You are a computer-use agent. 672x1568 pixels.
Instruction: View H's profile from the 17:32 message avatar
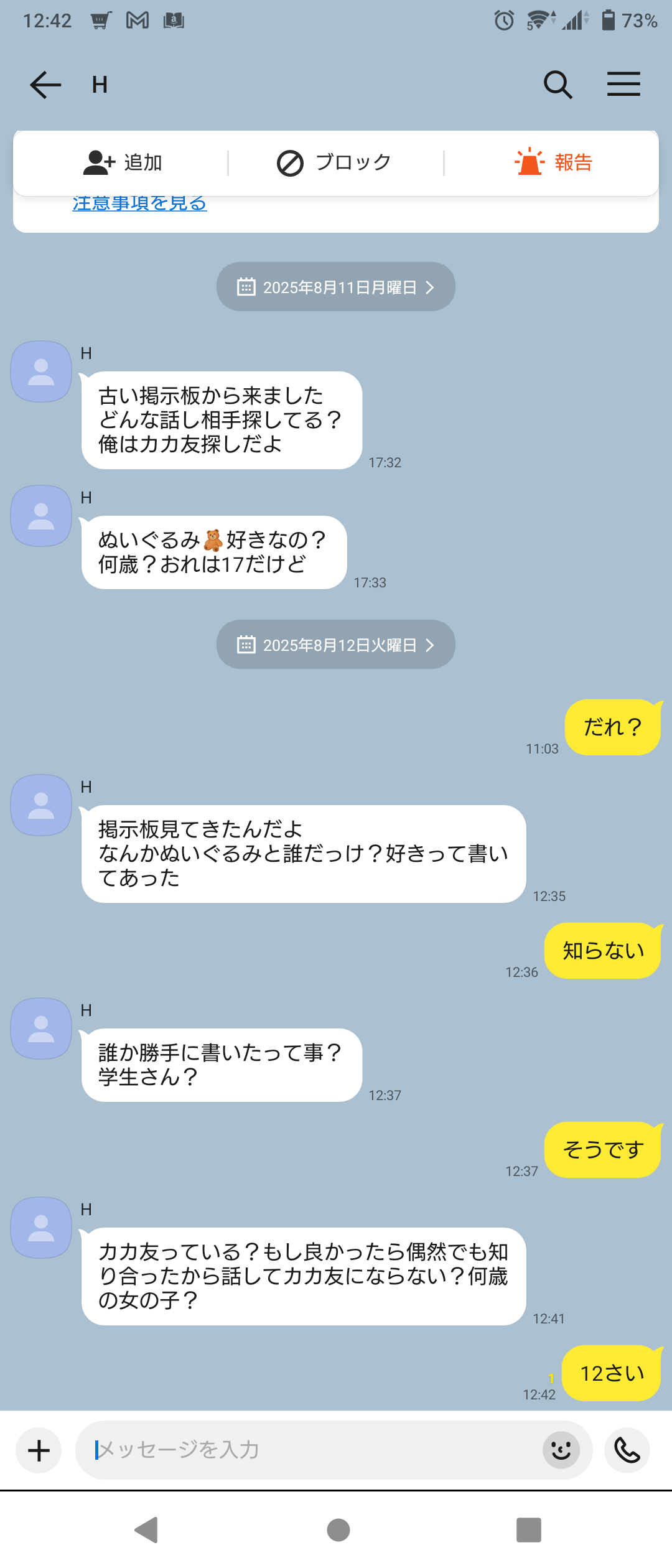[x=41, y=371]
